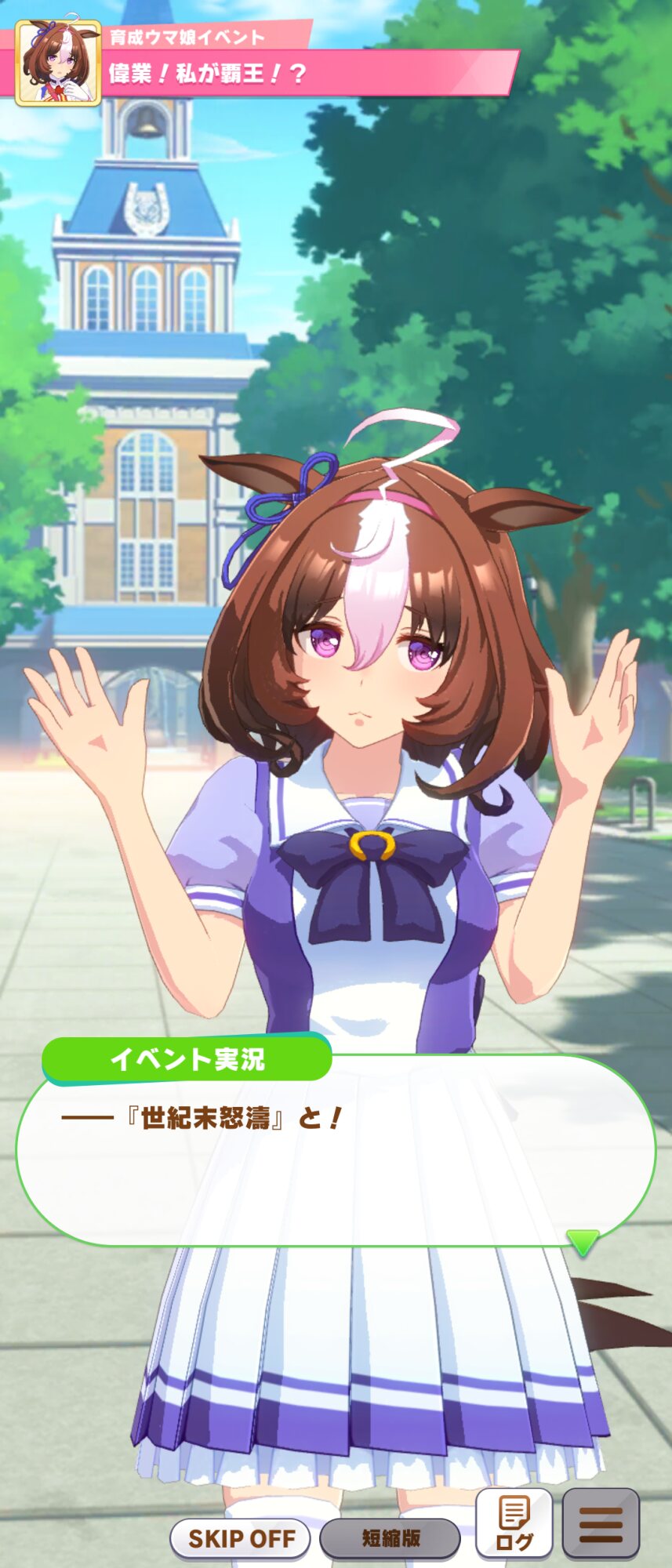Toggle the SKIP OFF button
The width and height of the screenshot is (672, 1568).
[x=241, y=1537]
